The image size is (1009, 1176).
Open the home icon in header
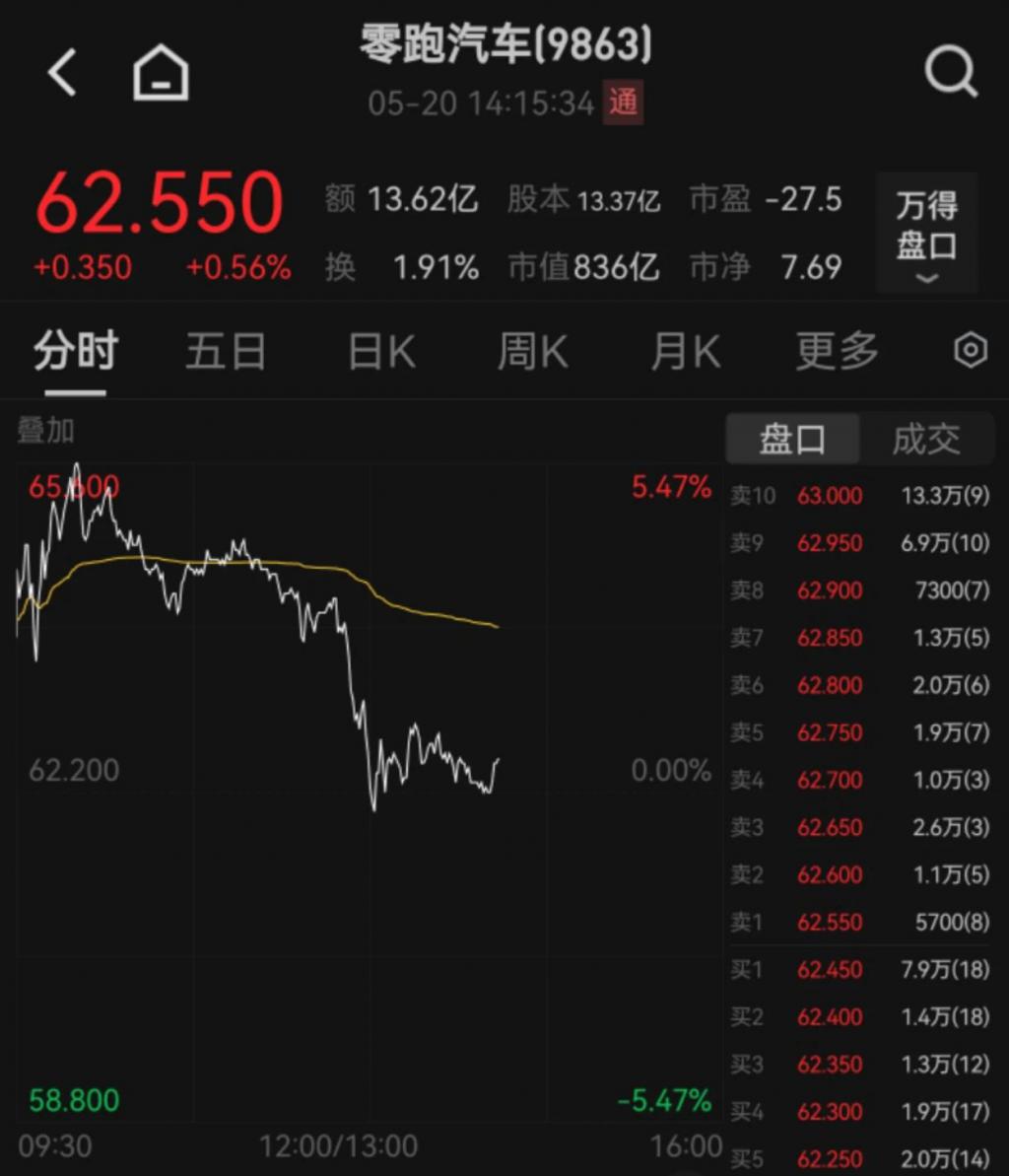tap(161, 74)
